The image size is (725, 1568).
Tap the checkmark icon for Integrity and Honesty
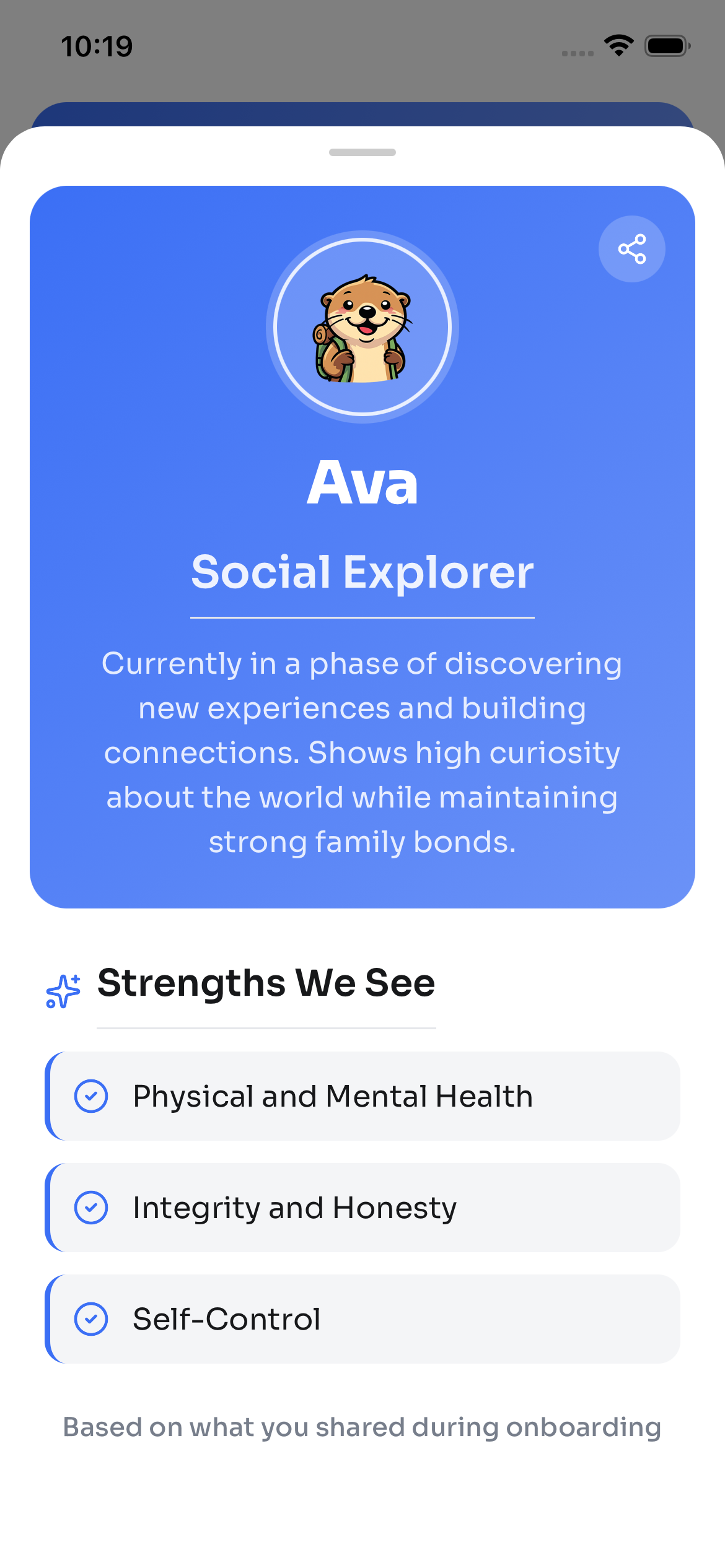pos(90,1206)
